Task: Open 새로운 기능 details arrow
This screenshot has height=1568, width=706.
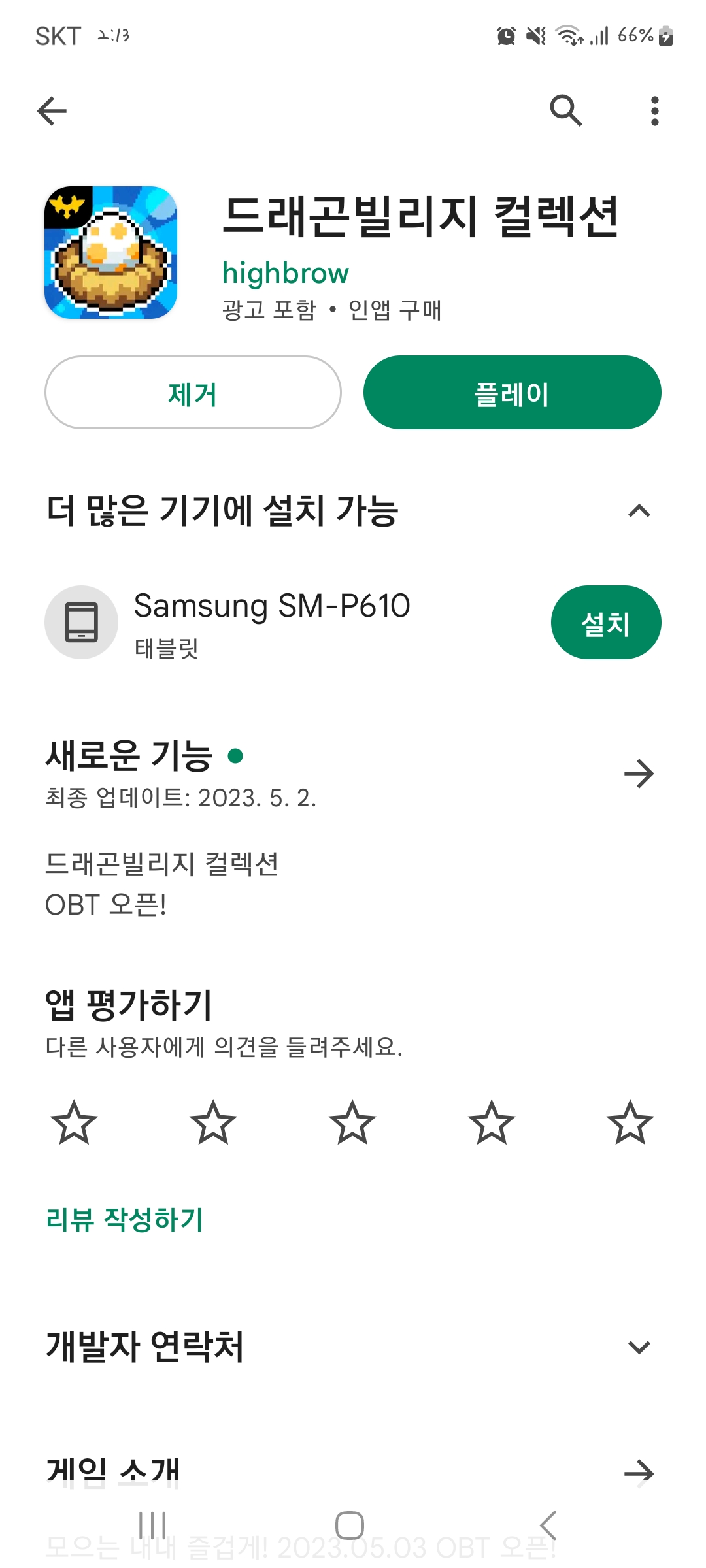Action: (x=639, y=774)
